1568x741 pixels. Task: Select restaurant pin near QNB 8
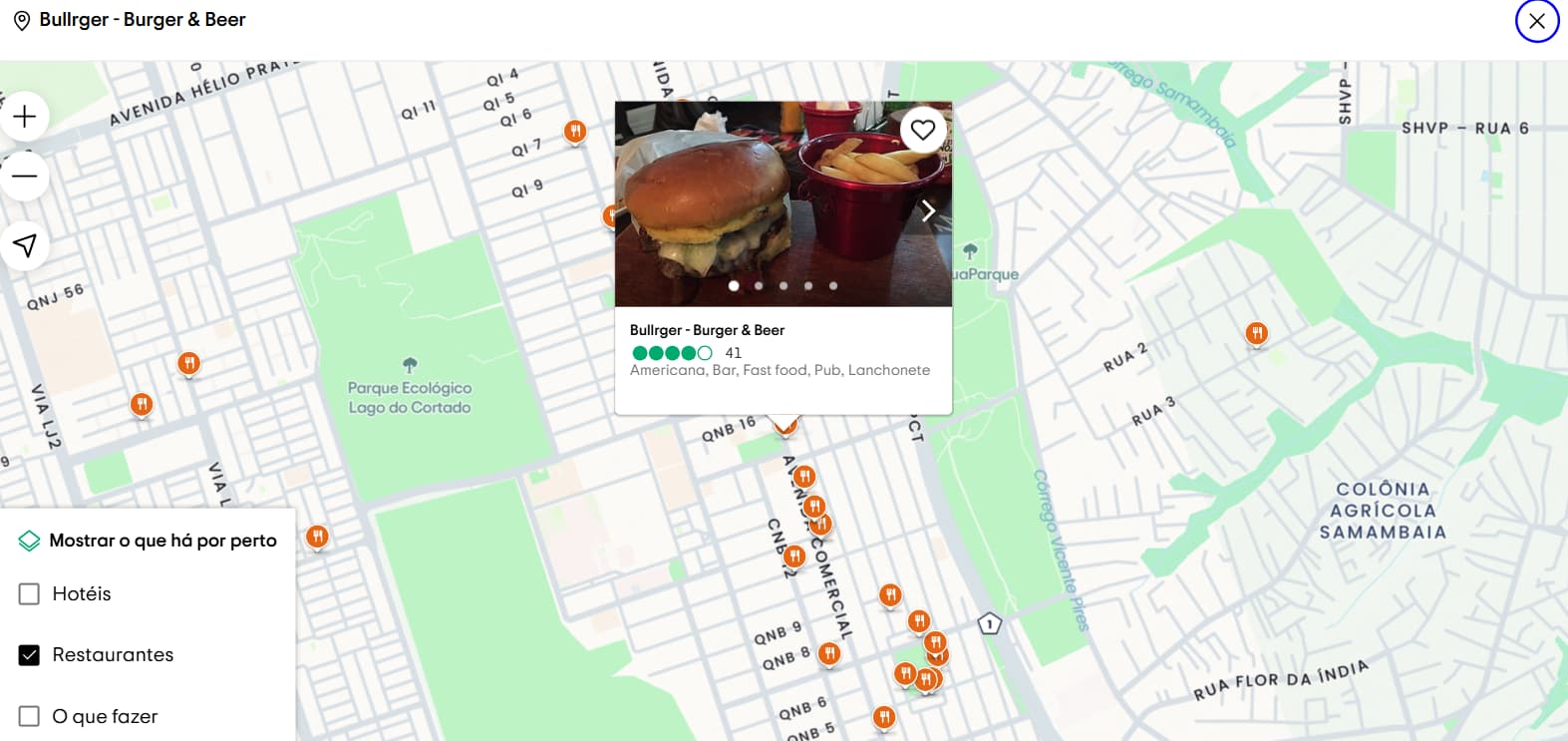pyautogui.click(x=829, y=653)
